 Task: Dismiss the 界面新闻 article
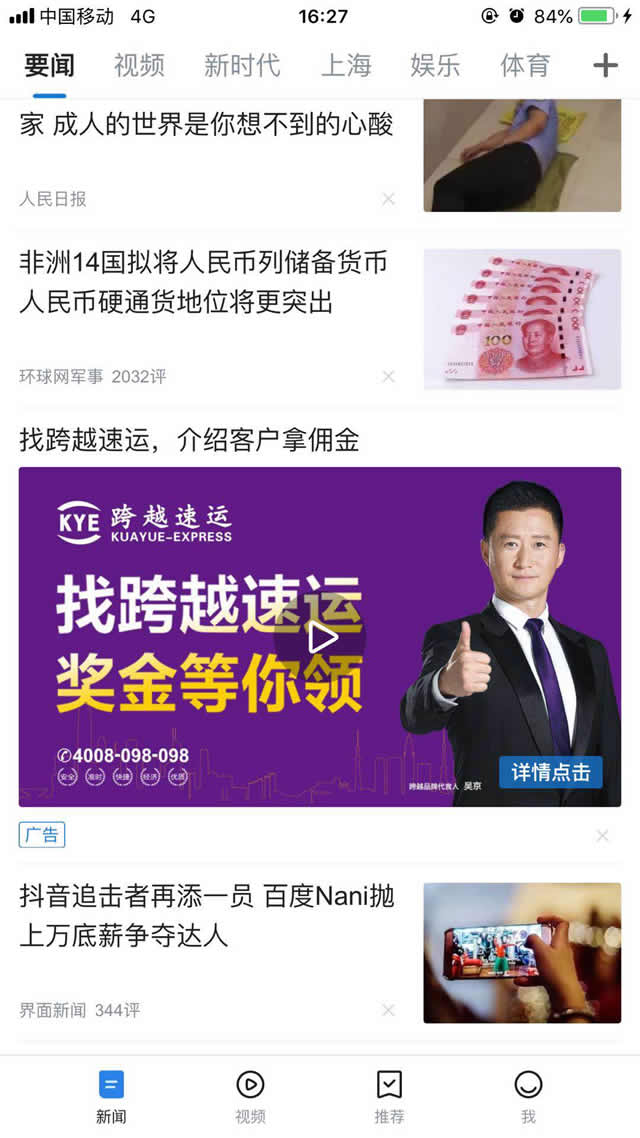point(388,1010)
